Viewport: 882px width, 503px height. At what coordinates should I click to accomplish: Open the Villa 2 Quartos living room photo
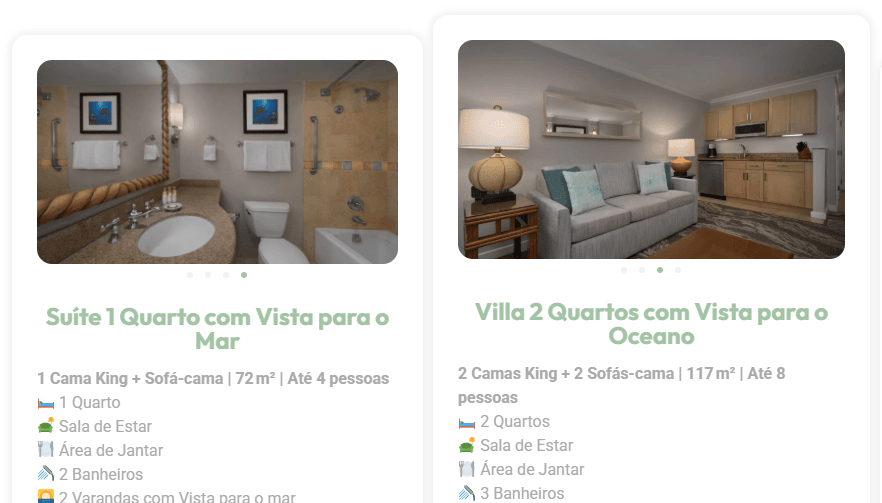tap(651, 149)
